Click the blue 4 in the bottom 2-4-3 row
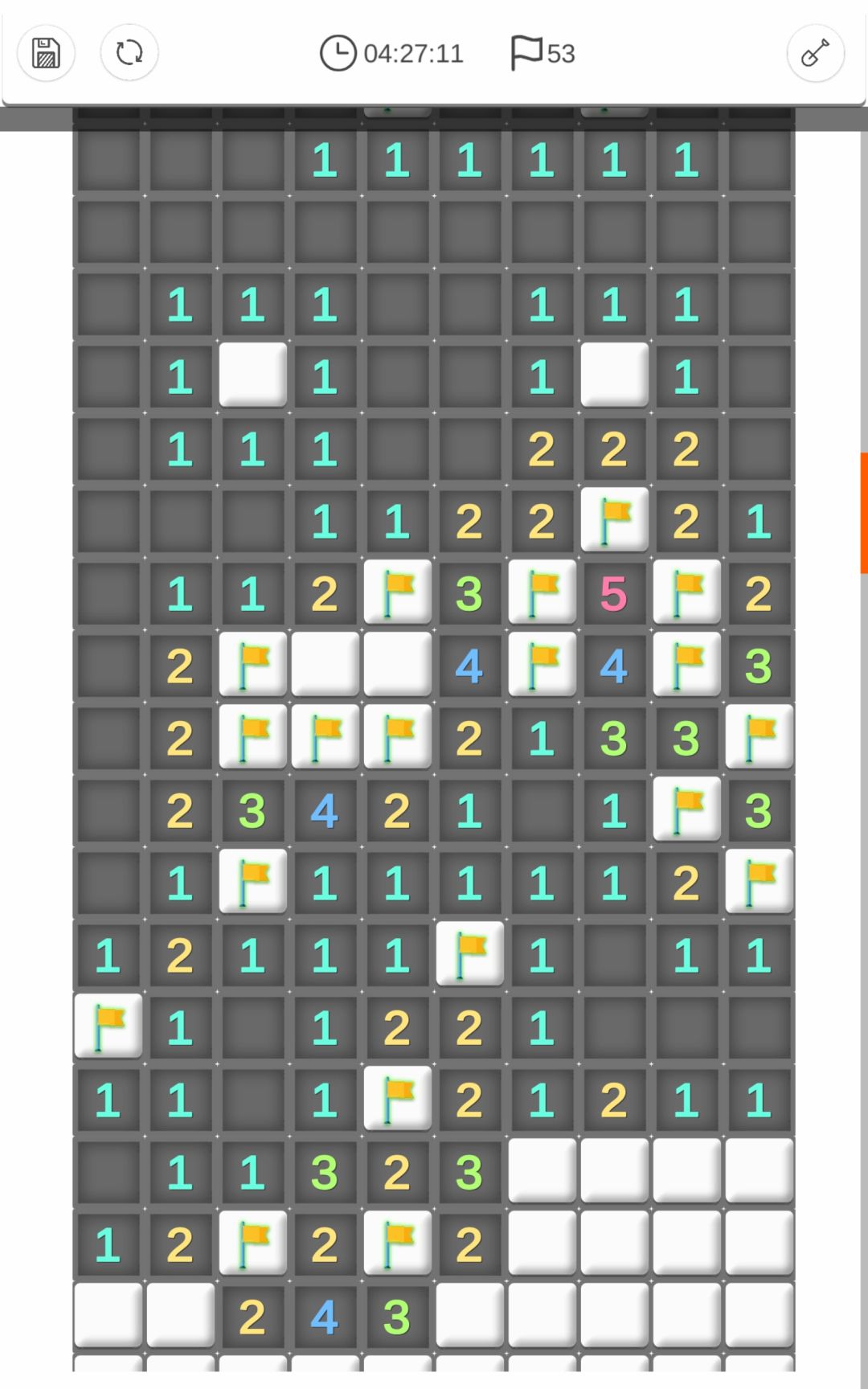868x1389 pixels. tap(325, 1317)
